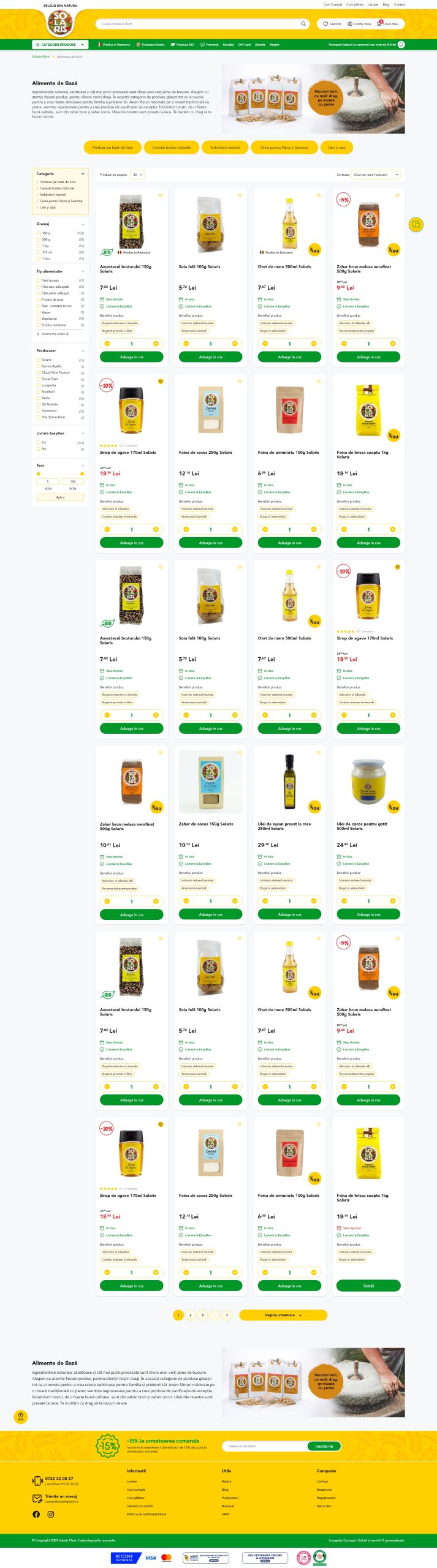Tick the Vegan filter checkbox
The height and width of the screenshot is (1568, 437).
tap(39, 312)
